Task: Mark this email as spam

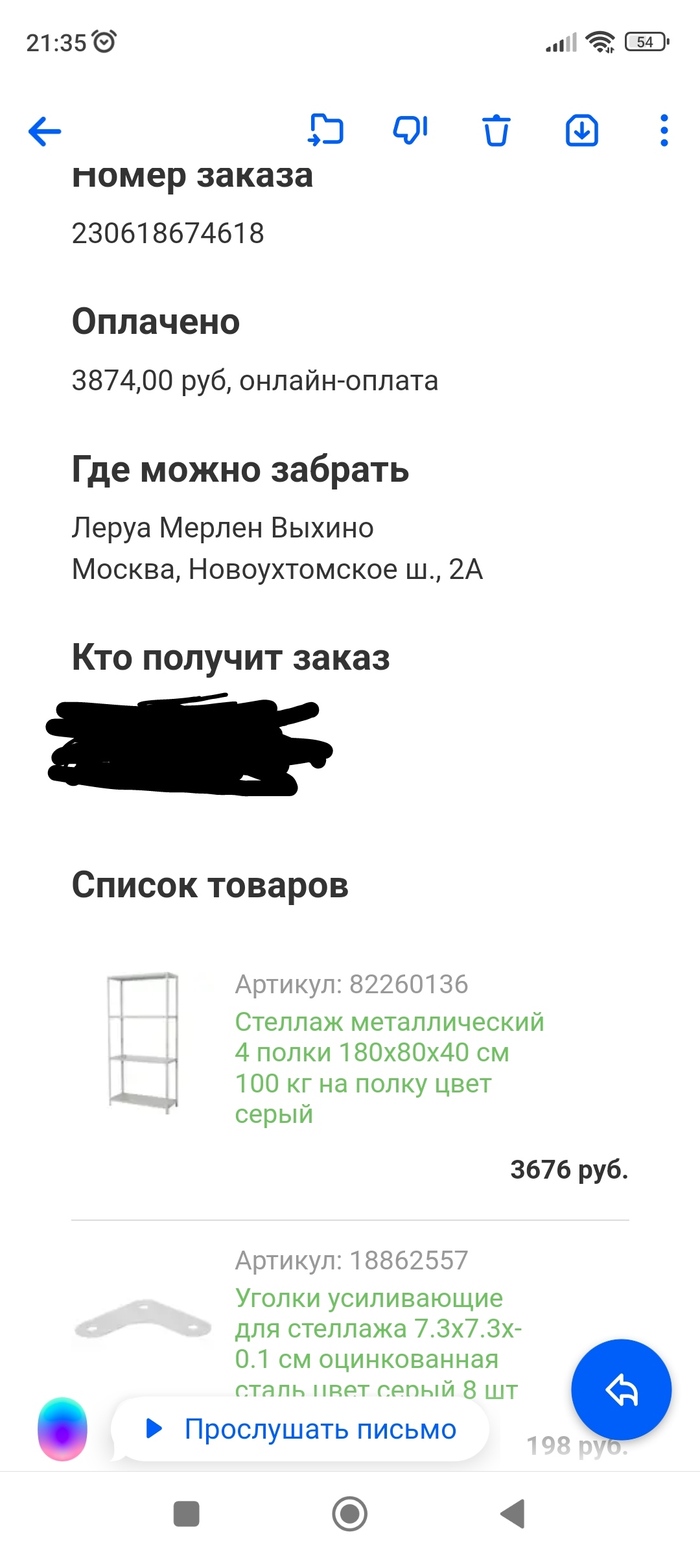Action: coord(410,130)
